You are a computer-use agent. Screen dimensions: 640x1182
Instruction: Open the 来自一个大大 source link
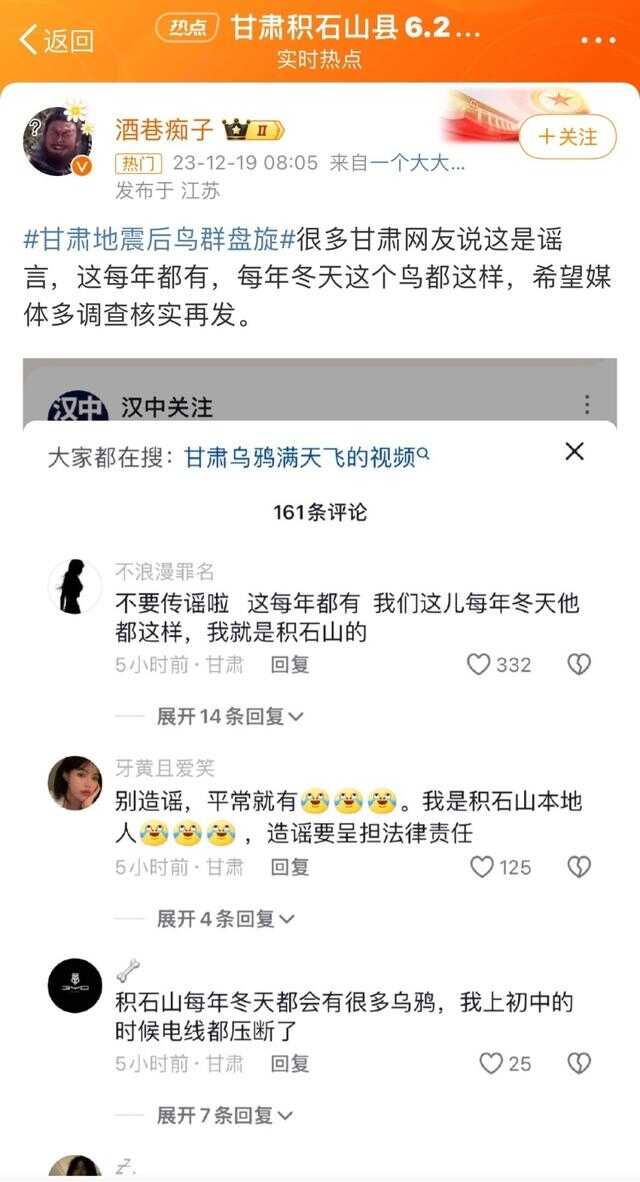click(x=400, y=163)
